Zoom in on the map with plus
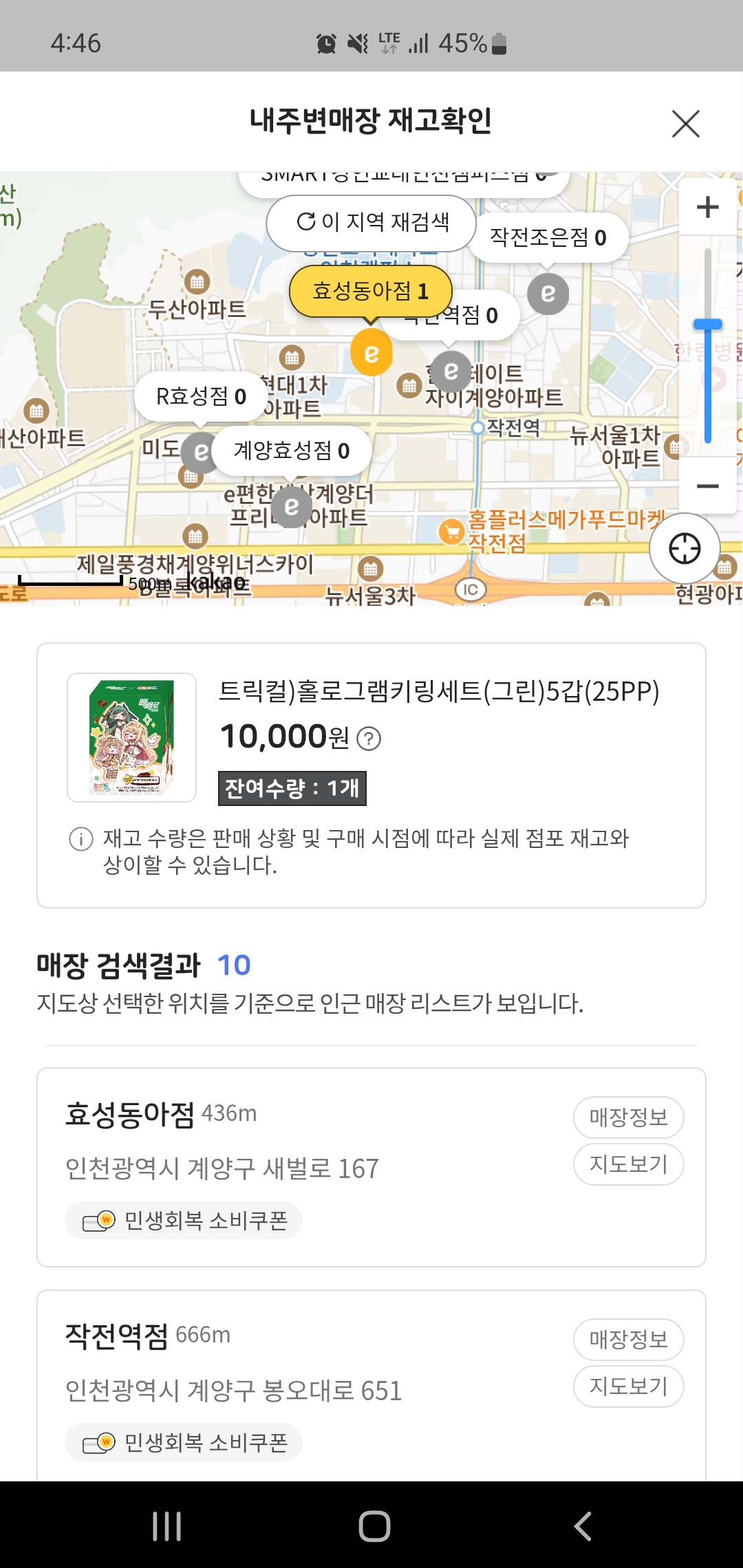This screenshot has width=743, height=1568. coord(707,207)
